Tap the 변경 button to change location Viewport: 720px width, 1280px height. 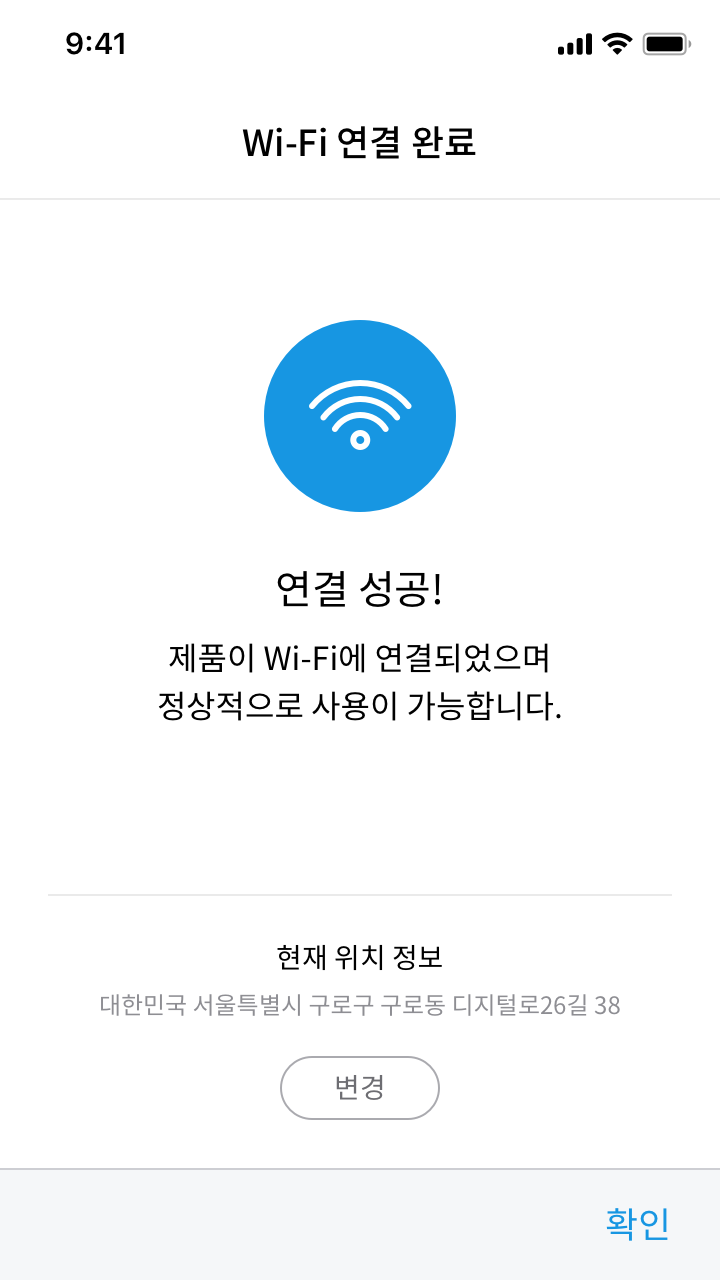[x=360, y=1088]
